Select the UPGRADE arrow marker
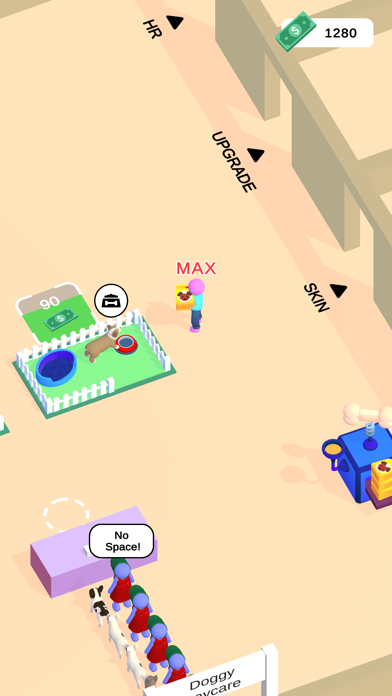392x696 pixels. [x=256, y=154]
